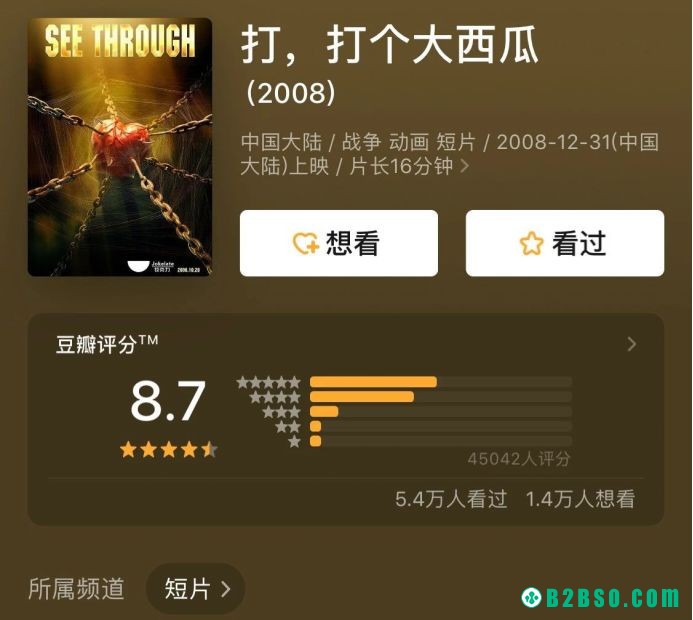The height and width of the screenshot is (620, 693).
Task: Open the 短片 channel chip
Action: coord(196,589)
